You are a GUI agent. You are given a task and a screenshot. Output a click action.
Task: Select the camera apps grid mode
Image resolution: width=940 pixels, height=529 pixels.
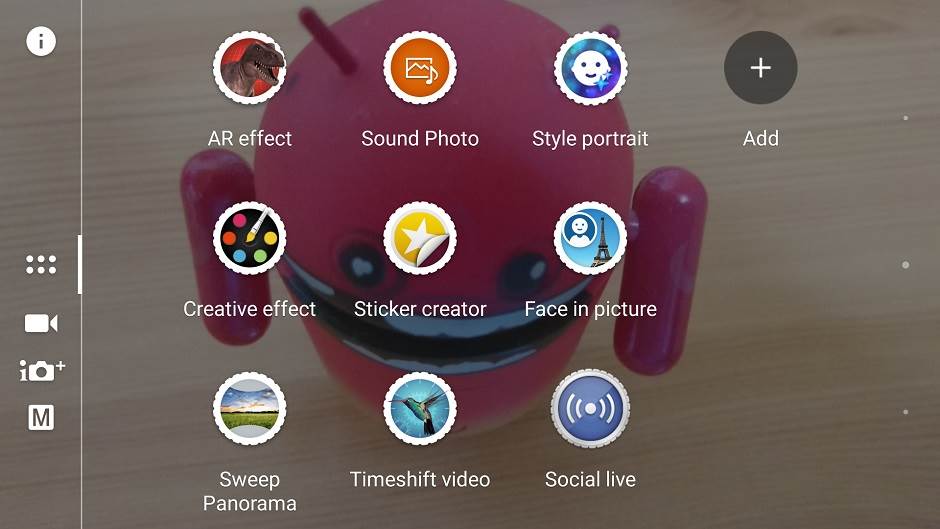[41, 265]
